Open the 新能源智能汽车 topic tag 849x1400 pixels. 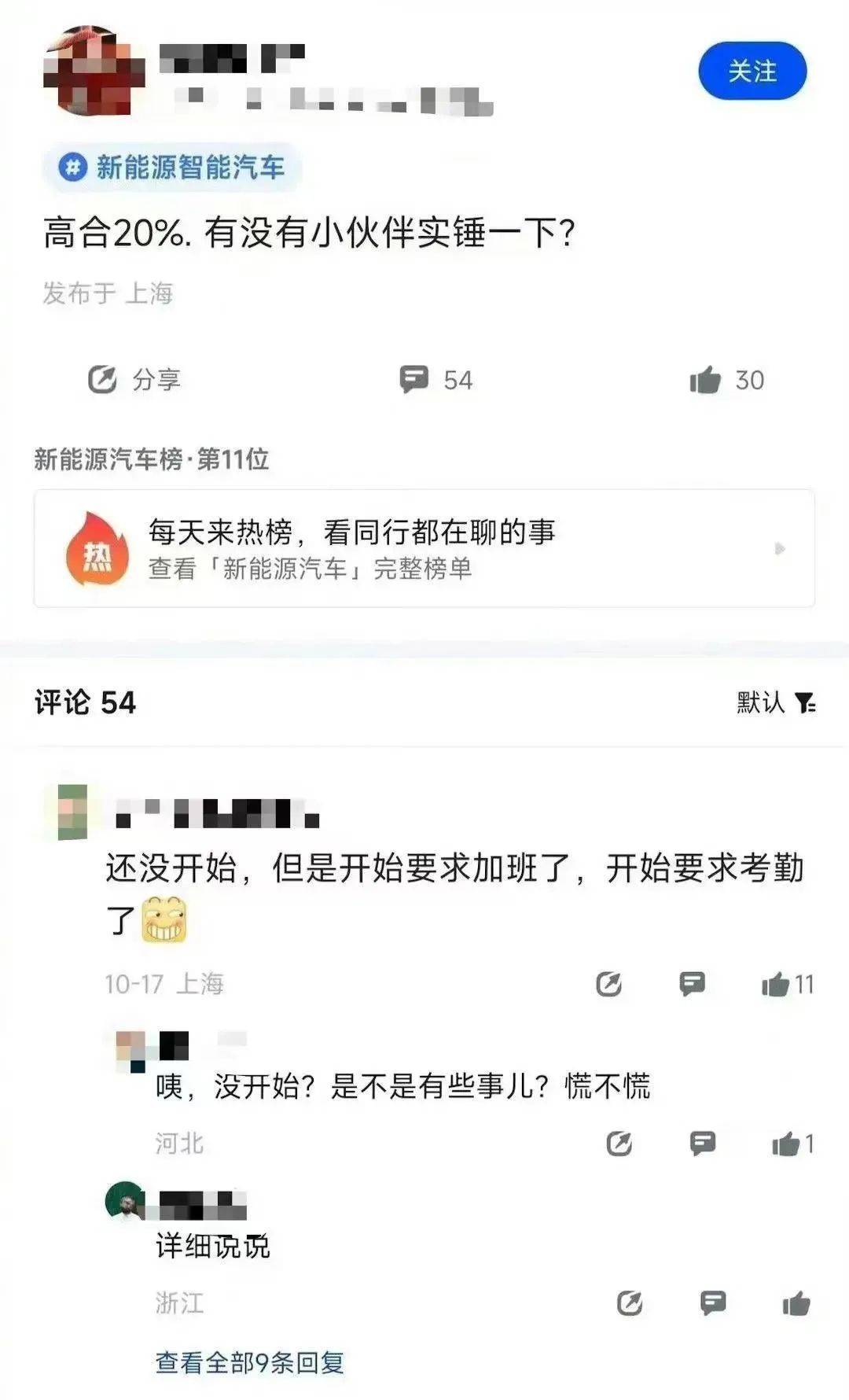(x=173, y=168)
